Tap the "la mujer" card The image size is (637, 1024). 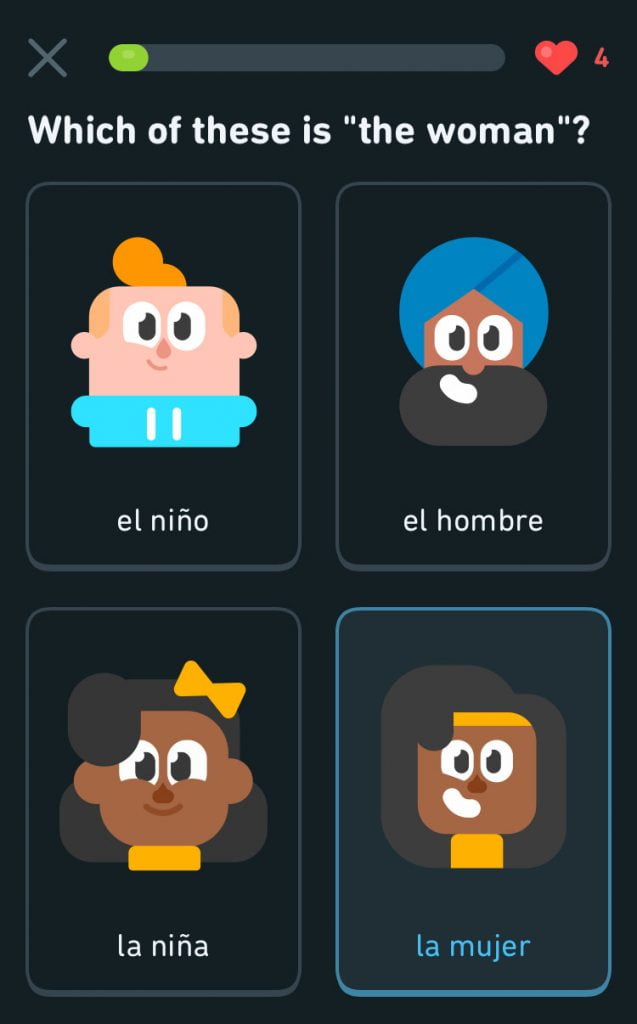pyautogui.click(x=474, y=802)
